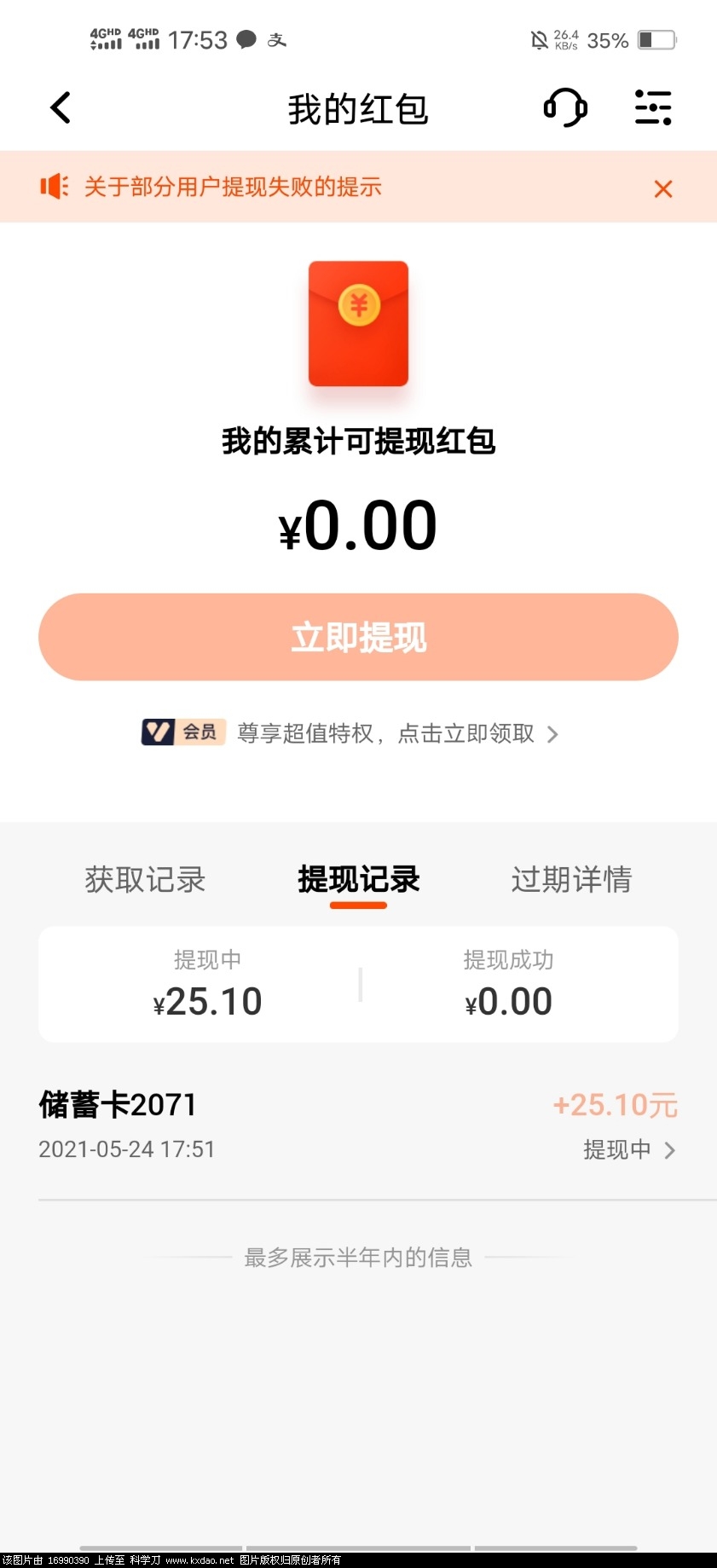Screen dimensions: 717x1568
Task: Open the 会员 privileges link
Action: tap(350, 733)
